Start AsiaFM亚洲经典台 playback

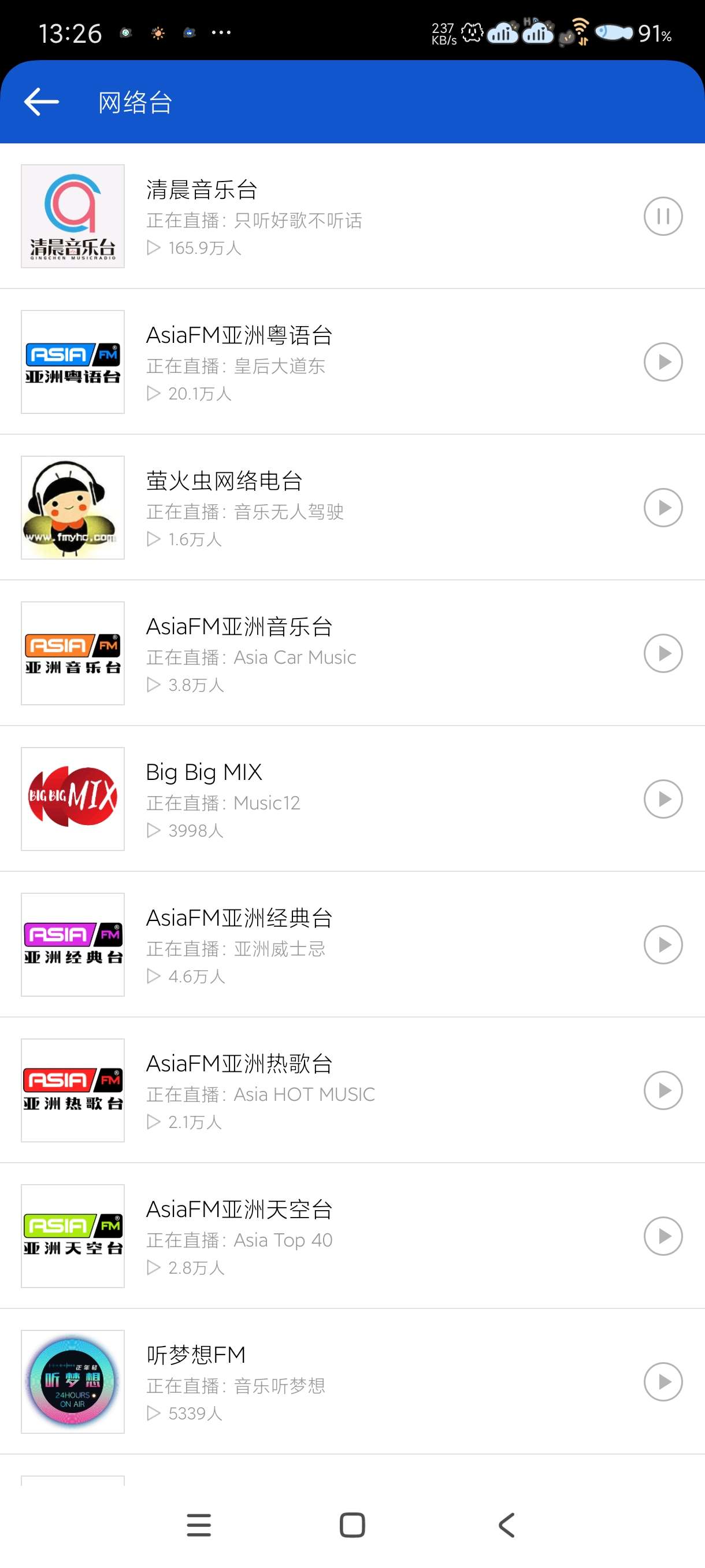662,945
